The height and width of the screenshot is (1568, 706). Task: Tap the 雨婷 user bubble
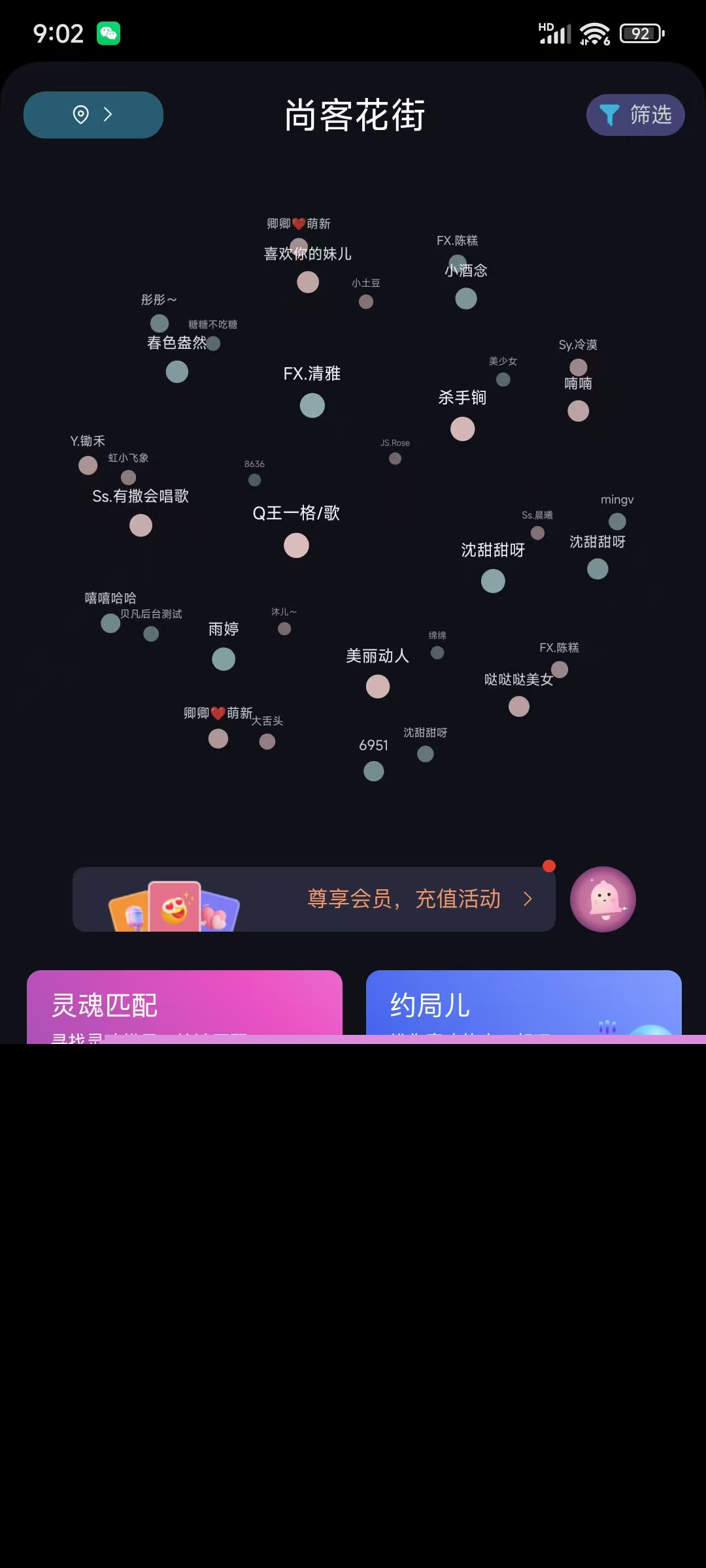click(x=224, y=659)
